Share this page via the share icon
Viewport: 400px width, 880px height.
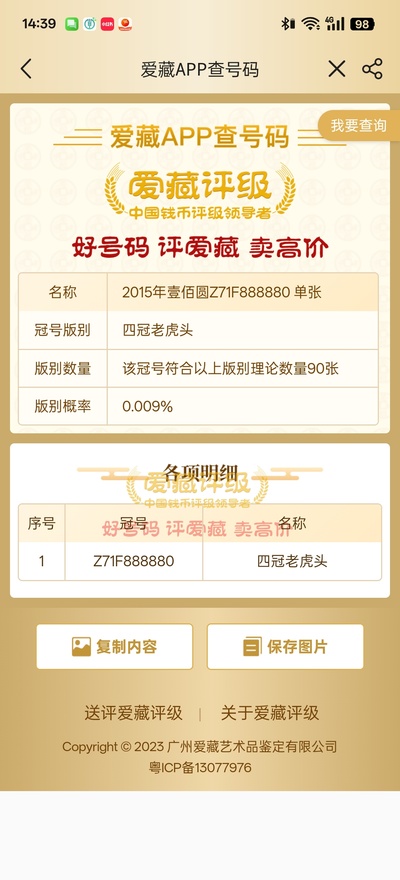point(372,69)
